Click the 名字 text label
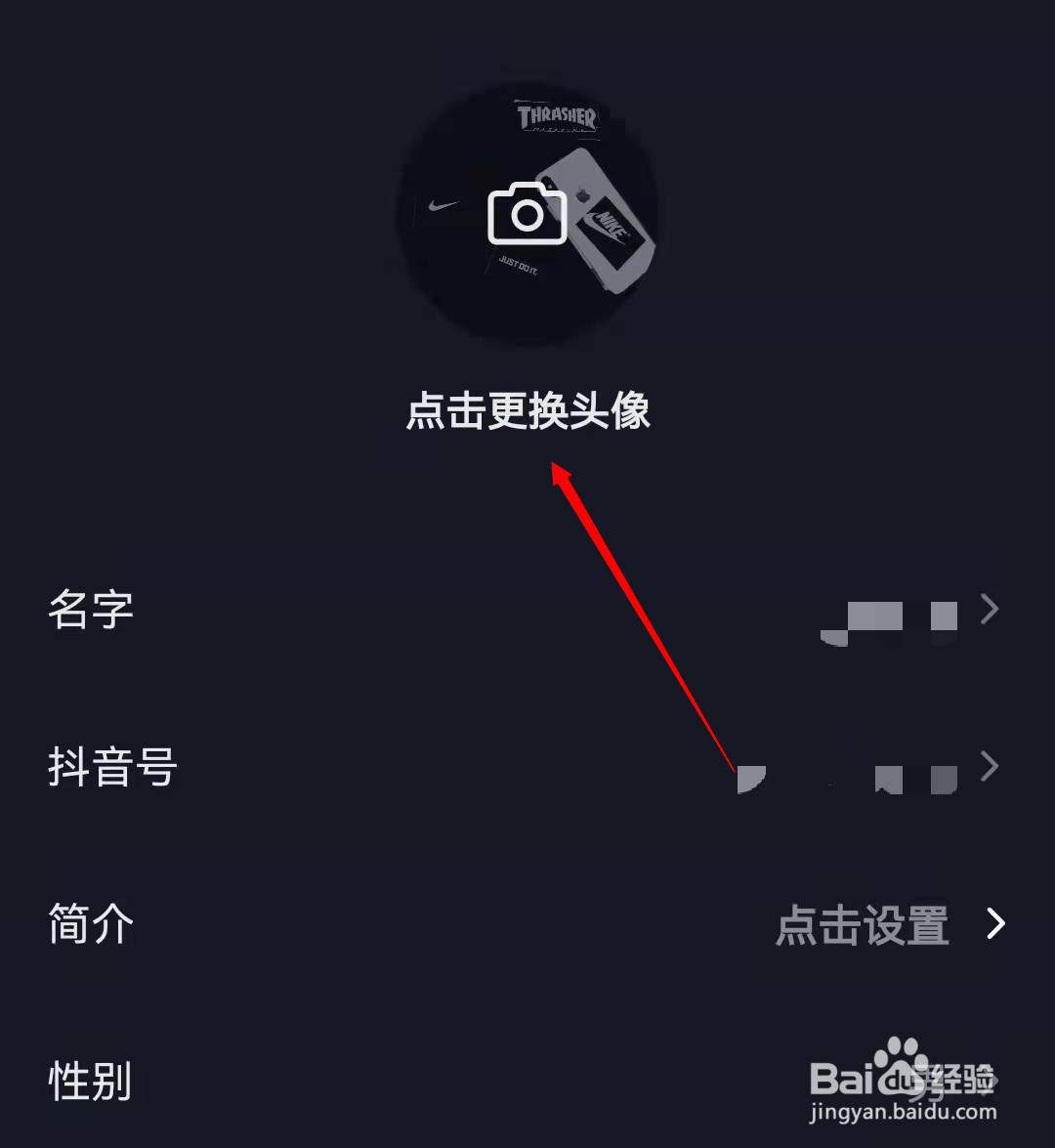This screenshot has width=1055, height=1148. pos(90,608)
